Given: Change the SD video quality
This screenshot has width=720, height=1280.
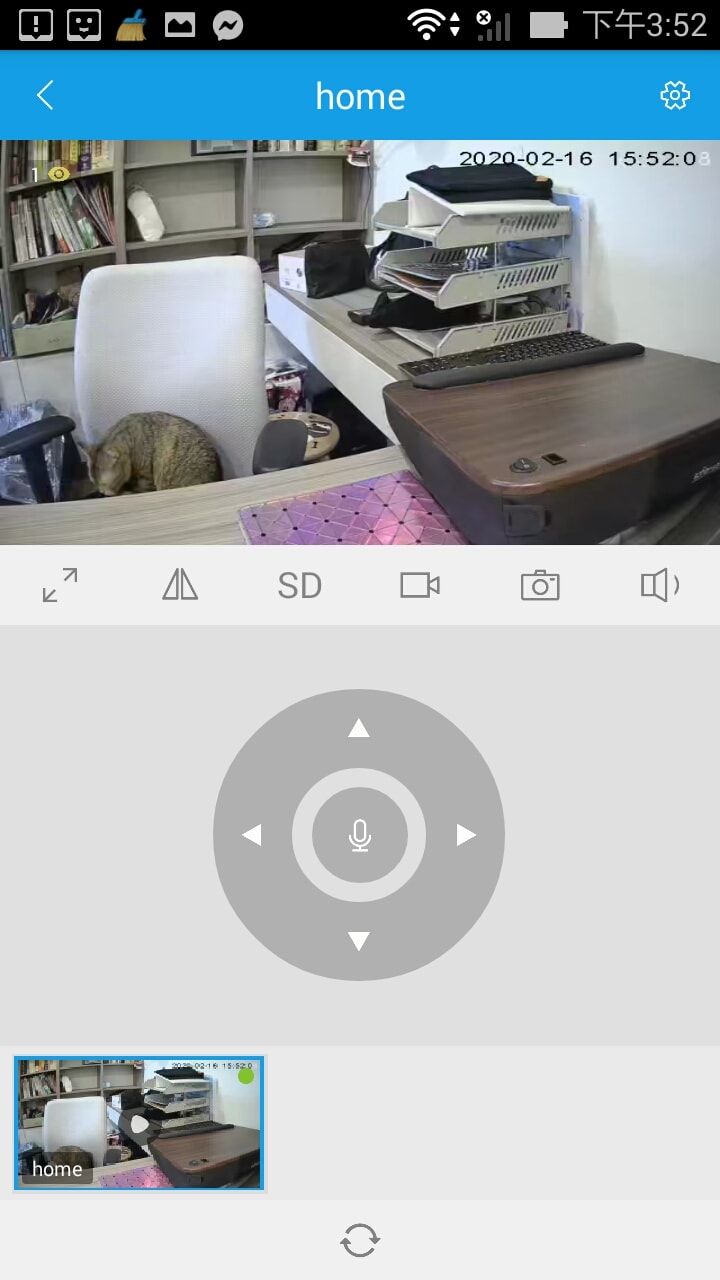Looking at the screenshot, I should pos(300,585).
